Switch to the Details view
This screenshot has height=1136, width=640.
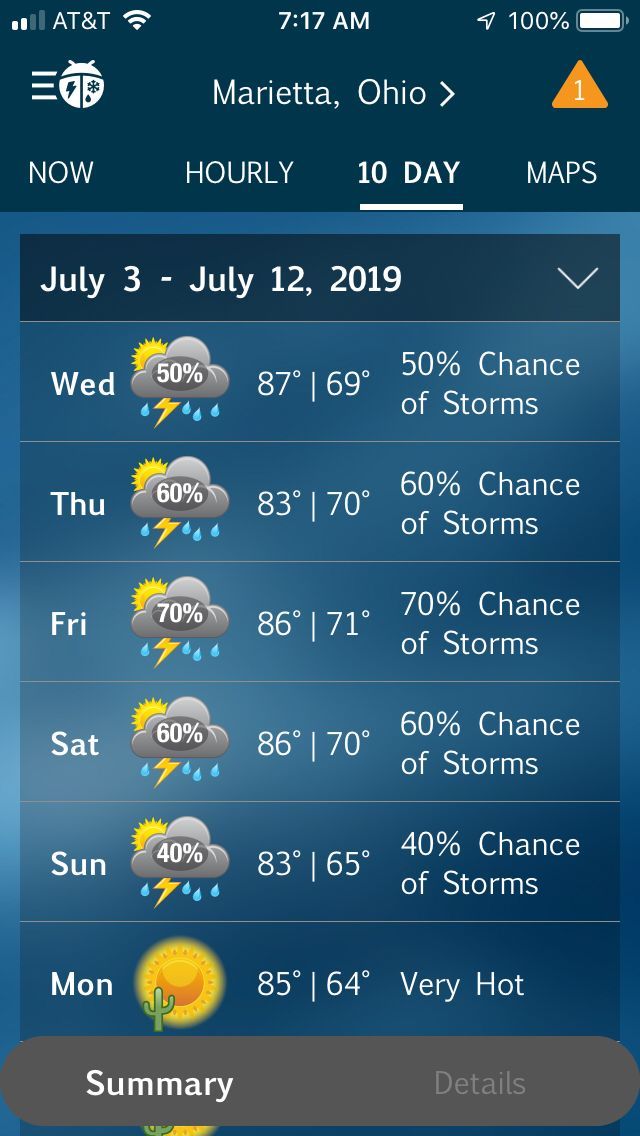click(x=480, y=1083)
